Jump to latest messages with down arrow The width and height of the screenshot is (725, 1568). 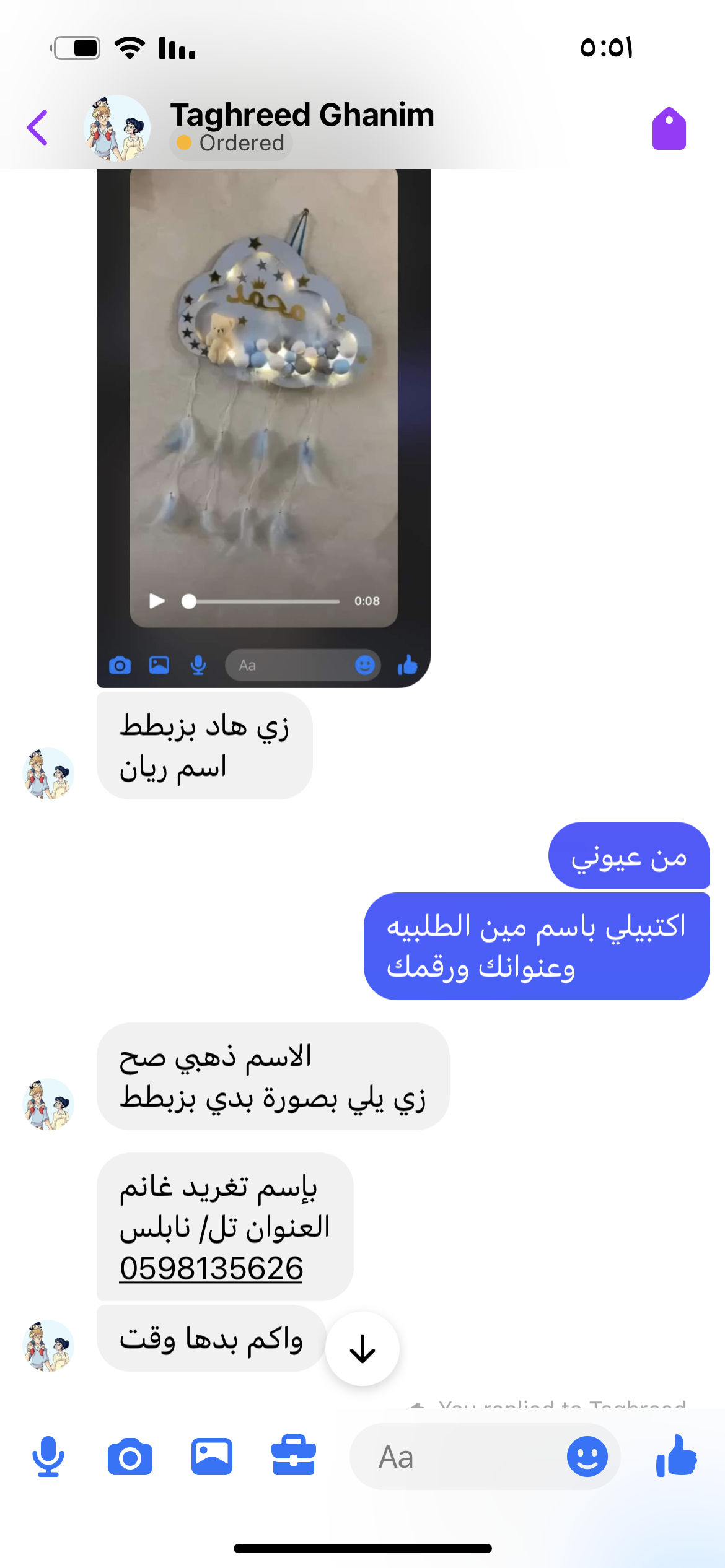(x=362, y=1348)
